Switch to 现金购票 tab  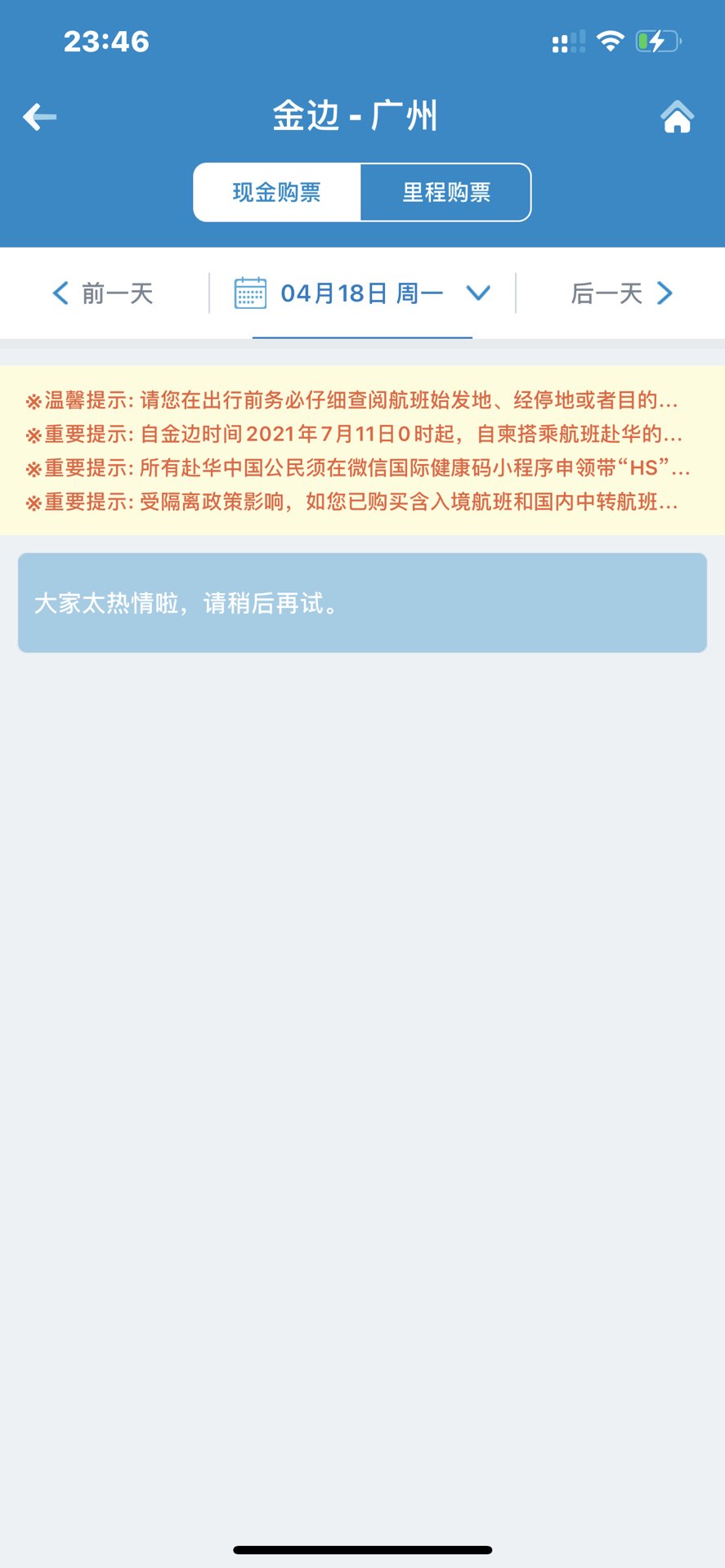(277, 192)
